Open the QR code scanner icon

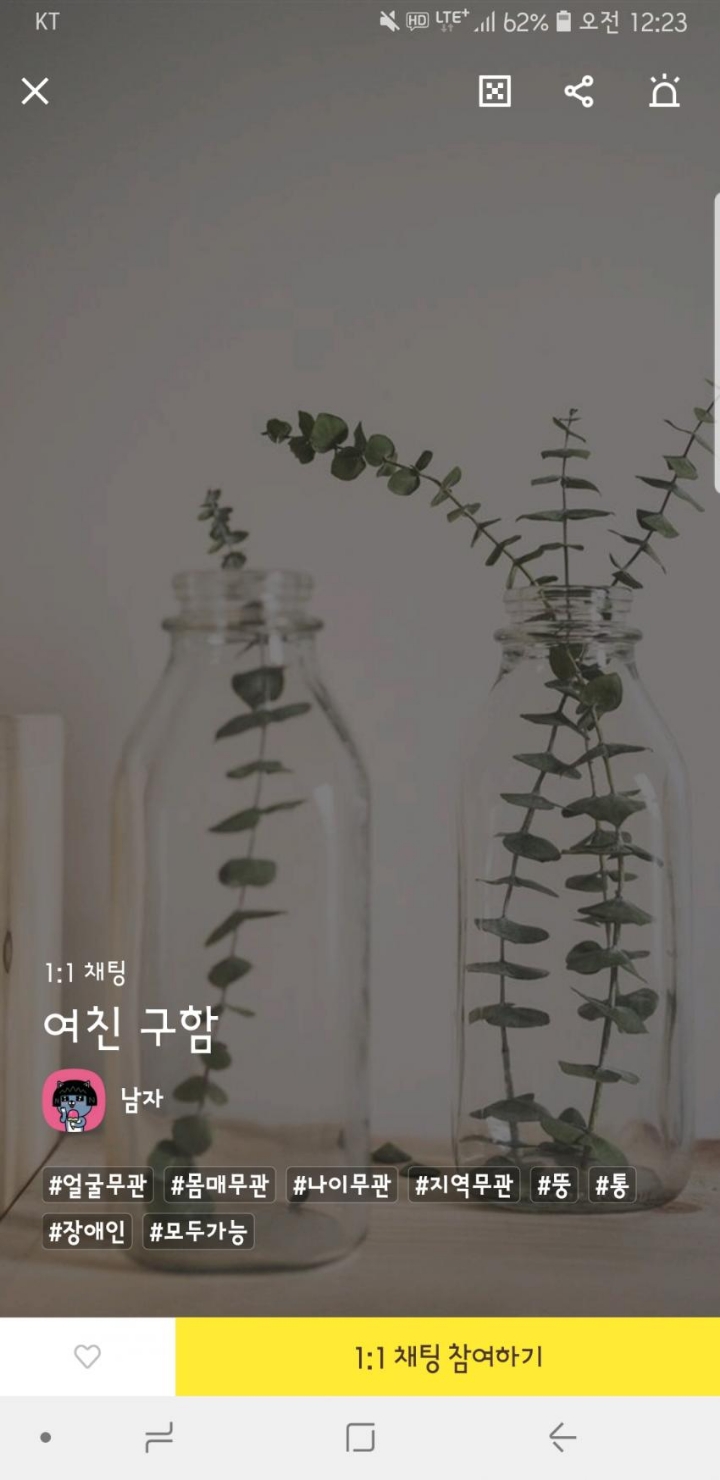[x=493, y=93]
